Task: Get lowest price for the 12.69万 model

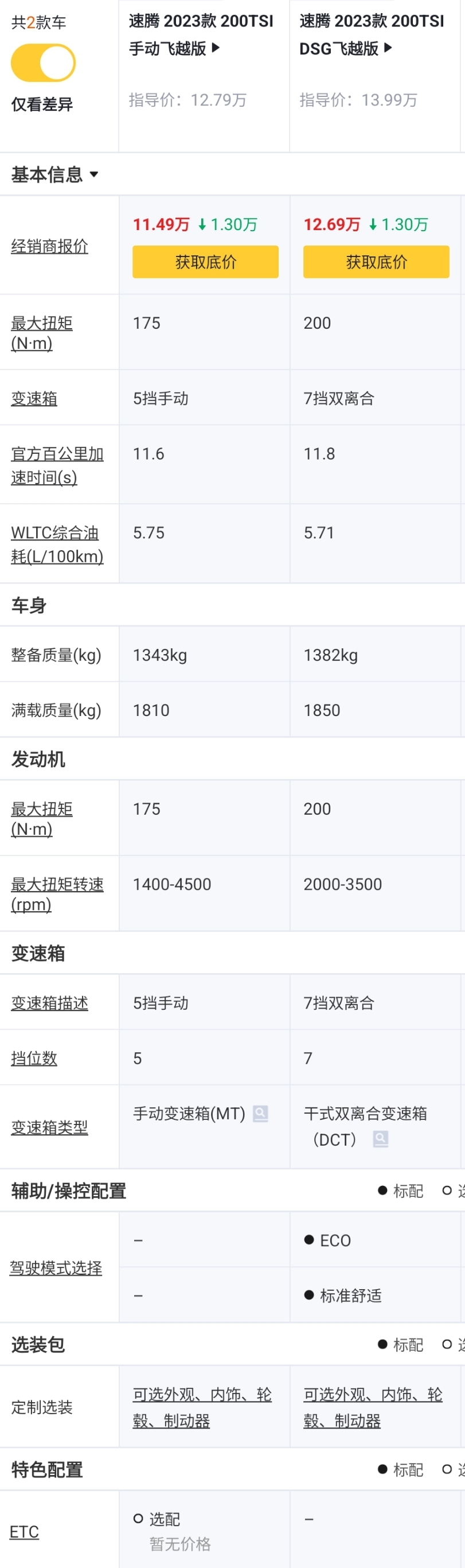Action: click(x=376, y=262)
